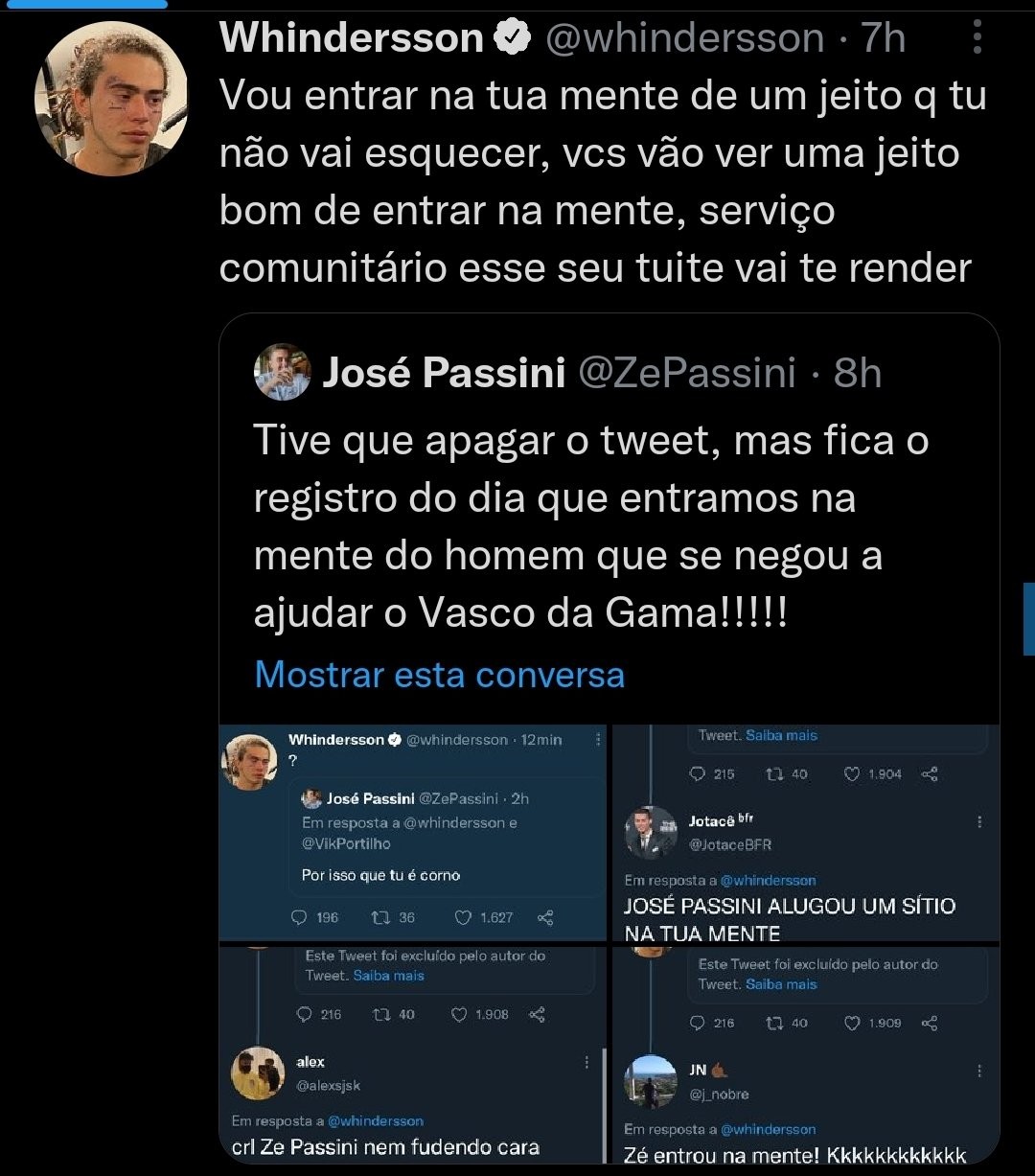
Task: Open the image with Jotacê's reply
Action: [805, 832]
